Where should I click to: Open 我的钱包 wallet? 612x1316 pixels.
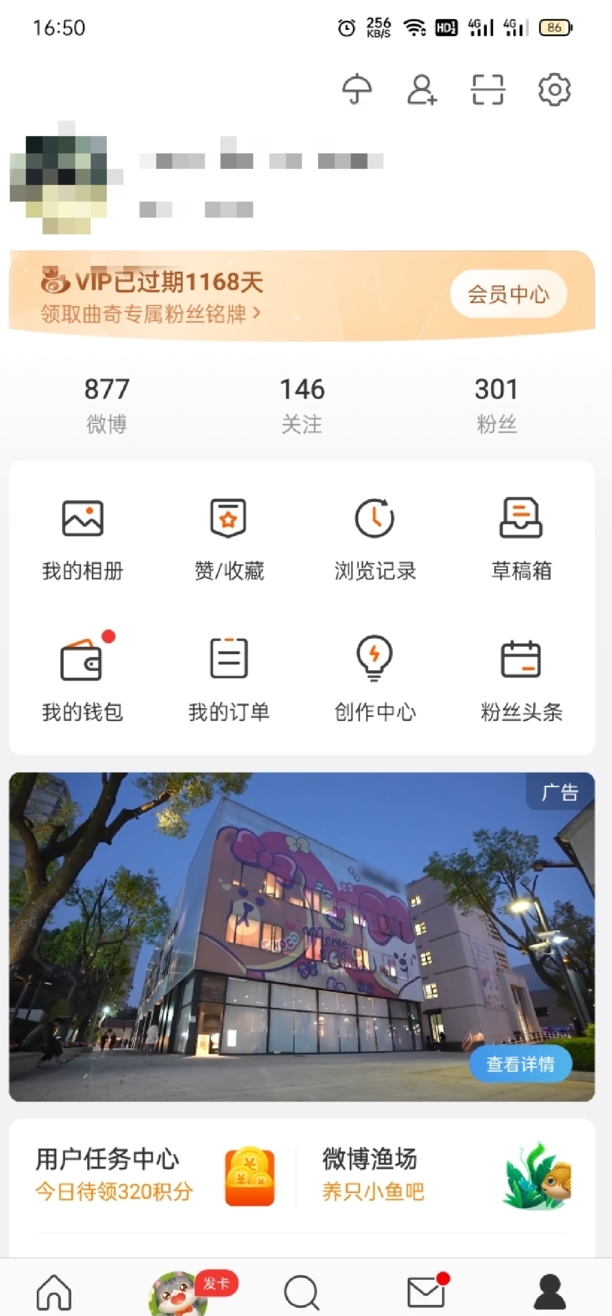pos(83,680)
